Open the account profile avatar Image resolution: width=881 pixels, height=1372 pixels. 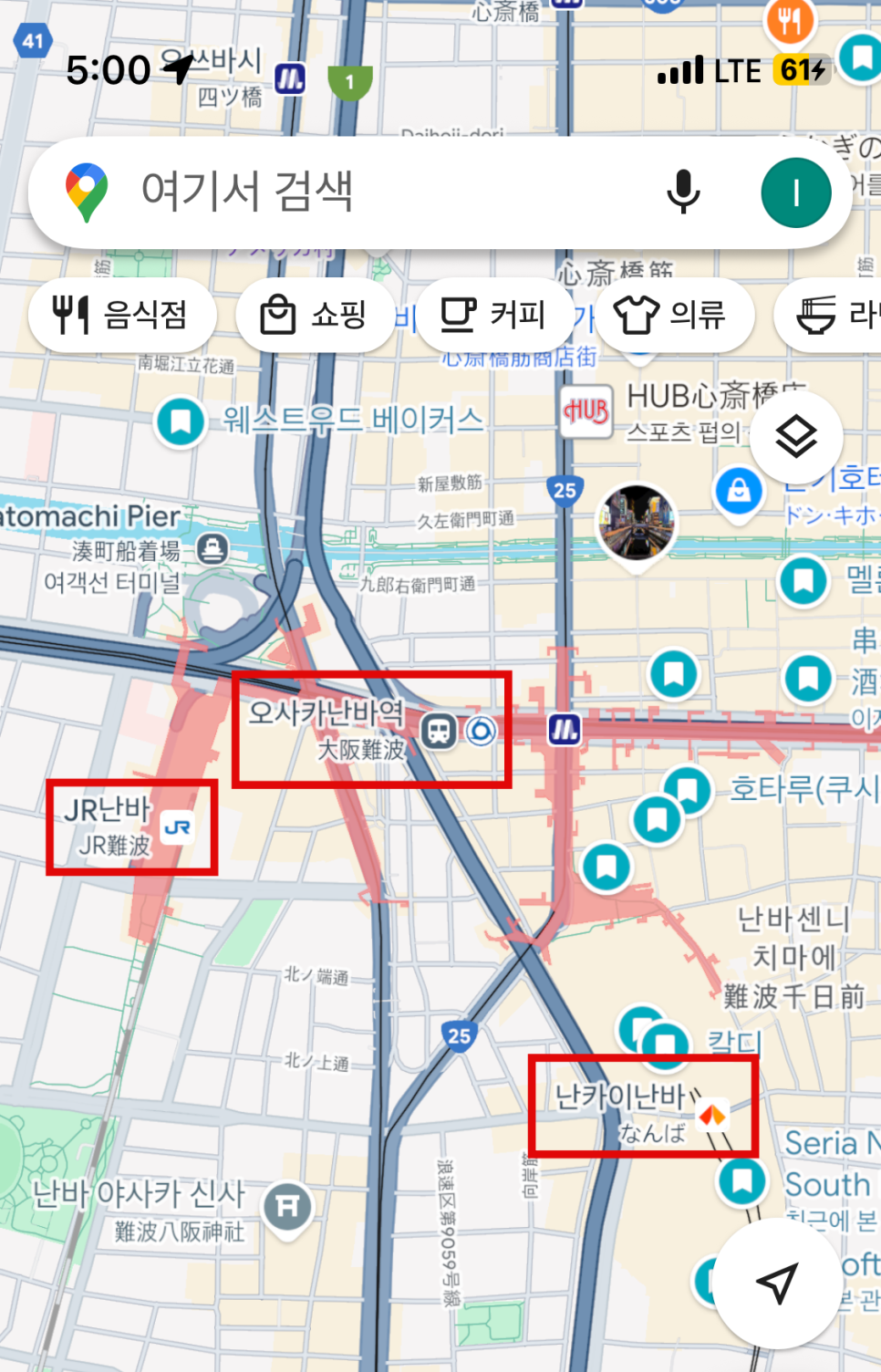pyautogui.click(x=795, y=192)
